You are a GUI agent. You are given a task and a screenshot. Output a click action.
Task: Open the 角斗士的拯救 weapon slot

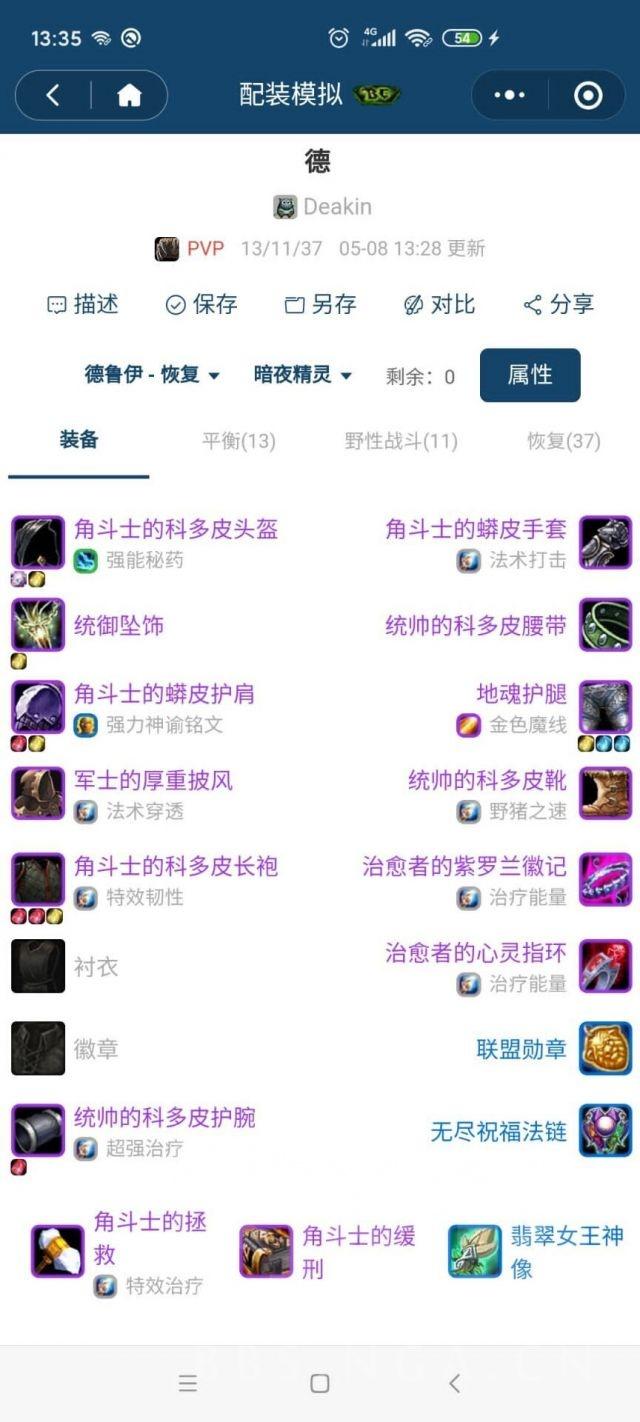coord(150,1238)
